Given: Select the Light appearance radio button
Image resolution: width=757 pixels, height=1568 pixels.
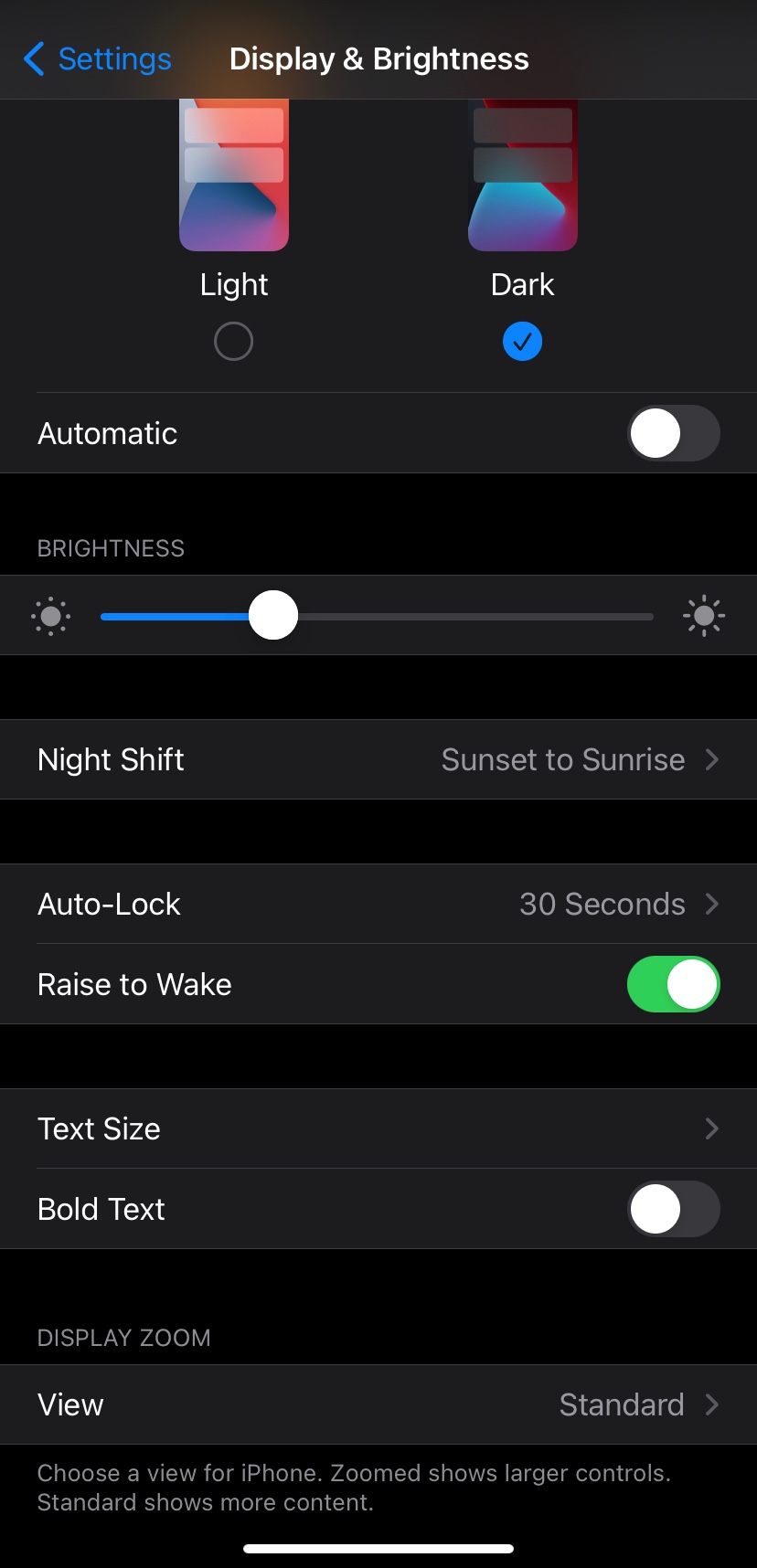Looking at the screenshot, I should tap(233, 342).
